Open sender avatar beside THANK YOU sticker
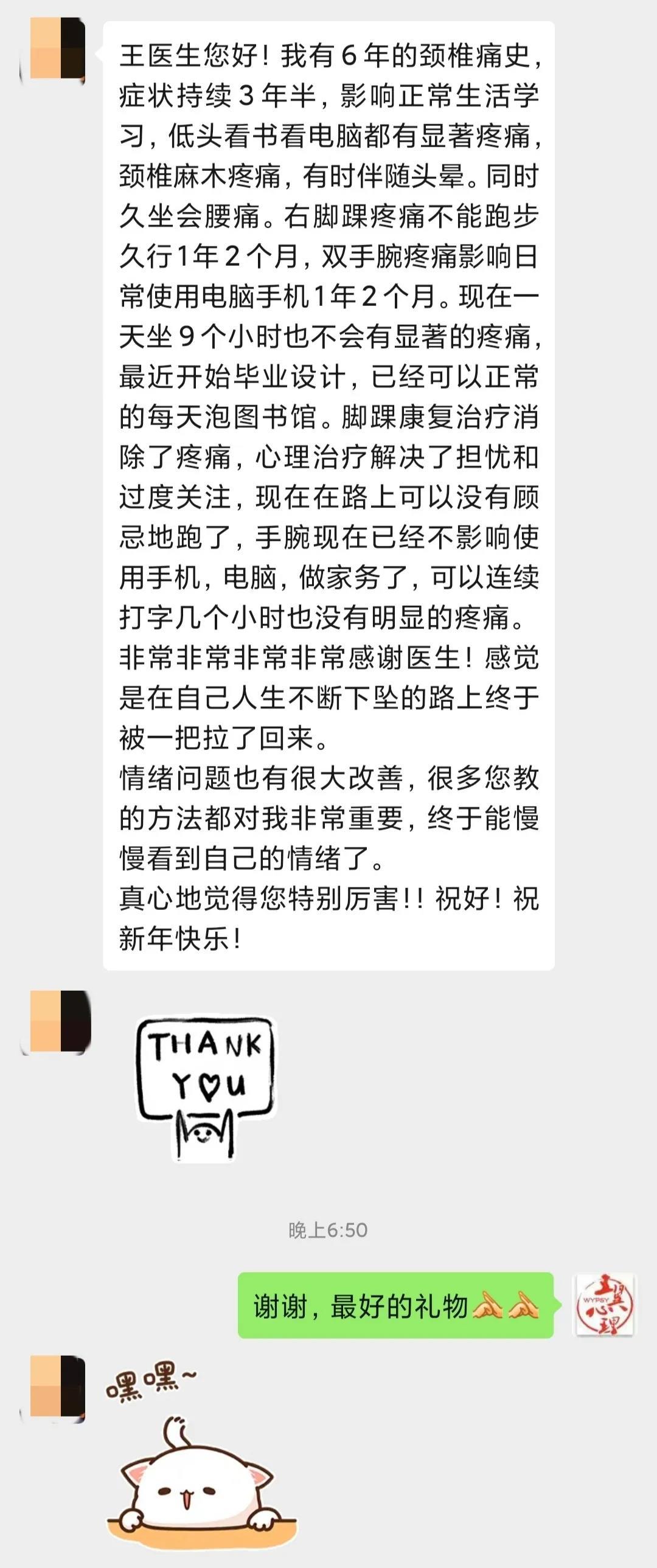 pyautogui.click(x=58, y=1021)
